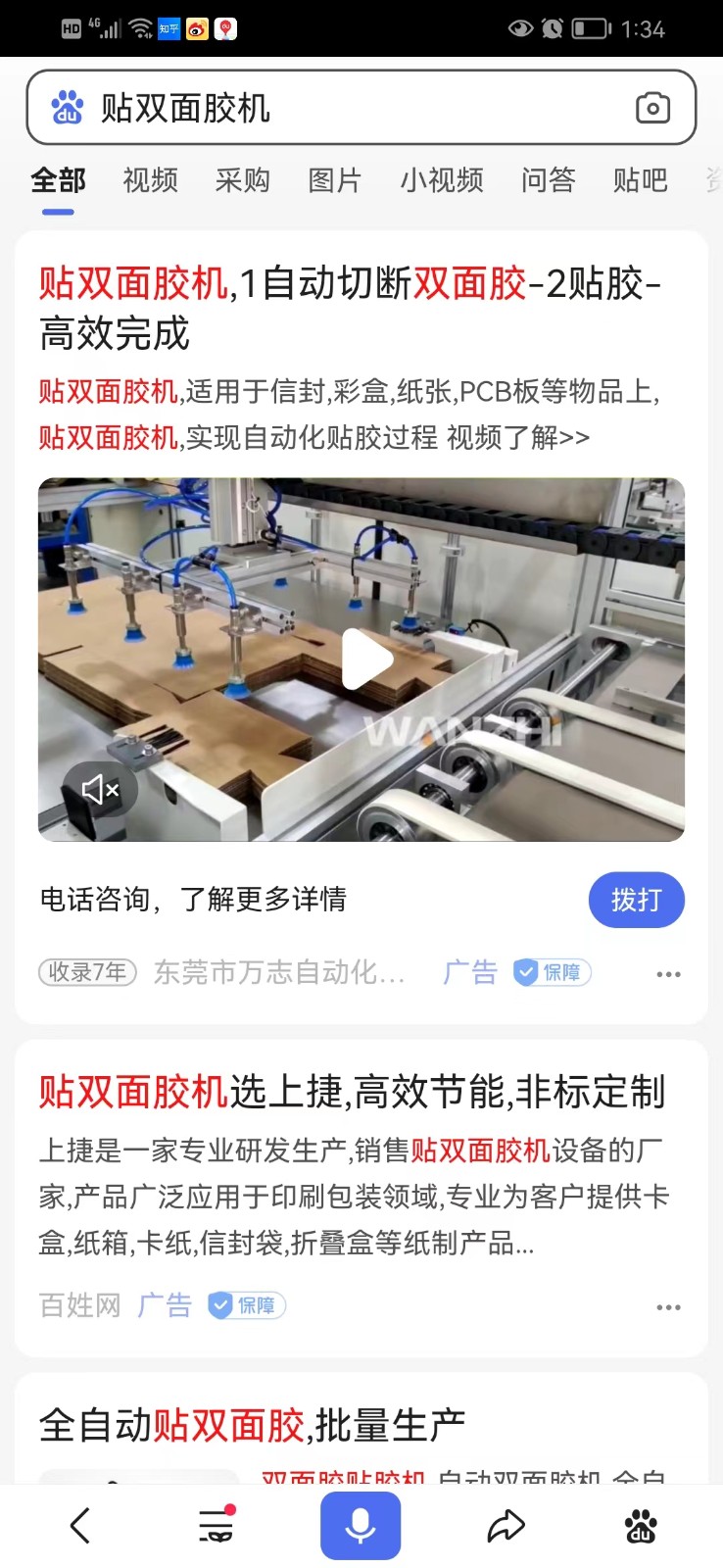Open more options for the 万志自动化 ad
Screen dimensions: 723x1568
coord(668,972)
